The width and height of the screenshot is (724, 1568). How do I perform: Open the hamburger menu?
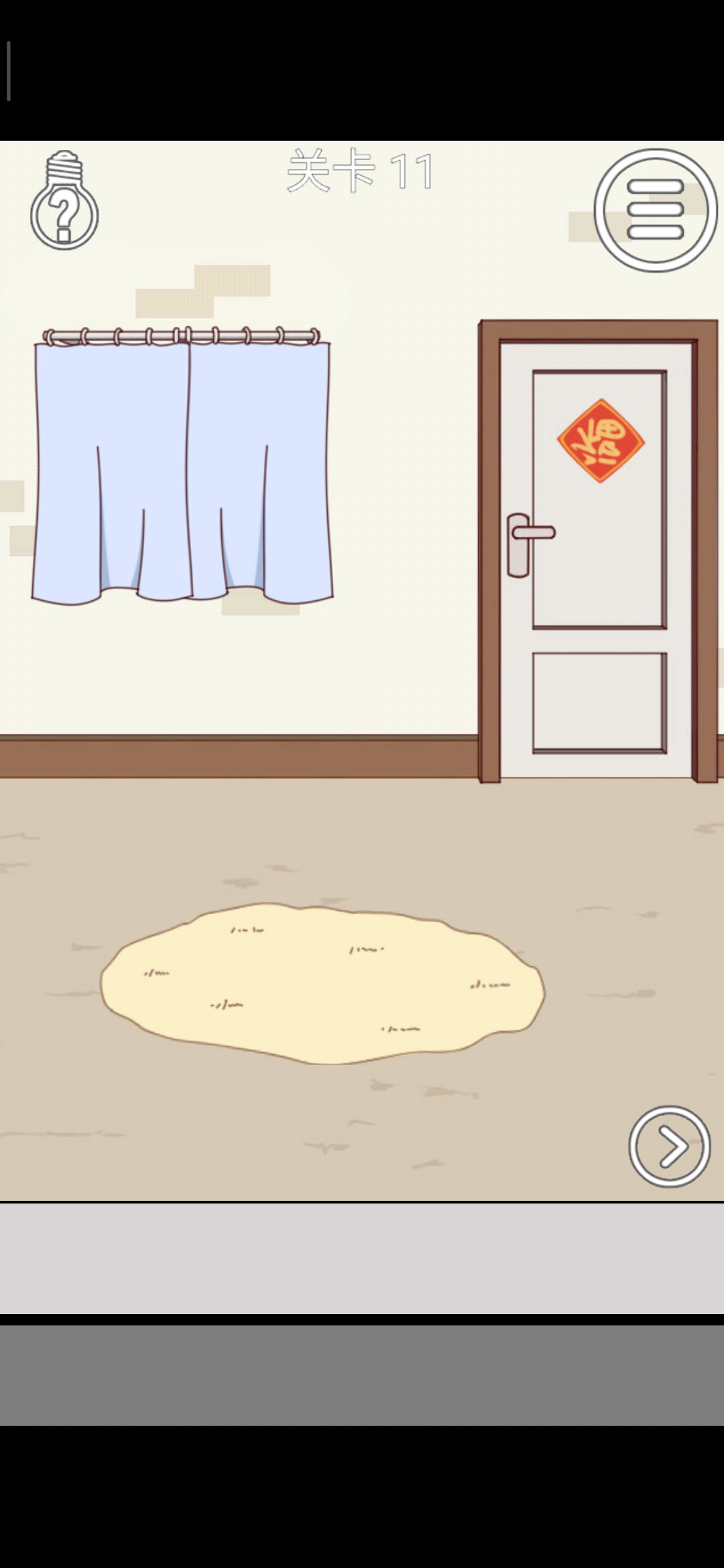655,210
